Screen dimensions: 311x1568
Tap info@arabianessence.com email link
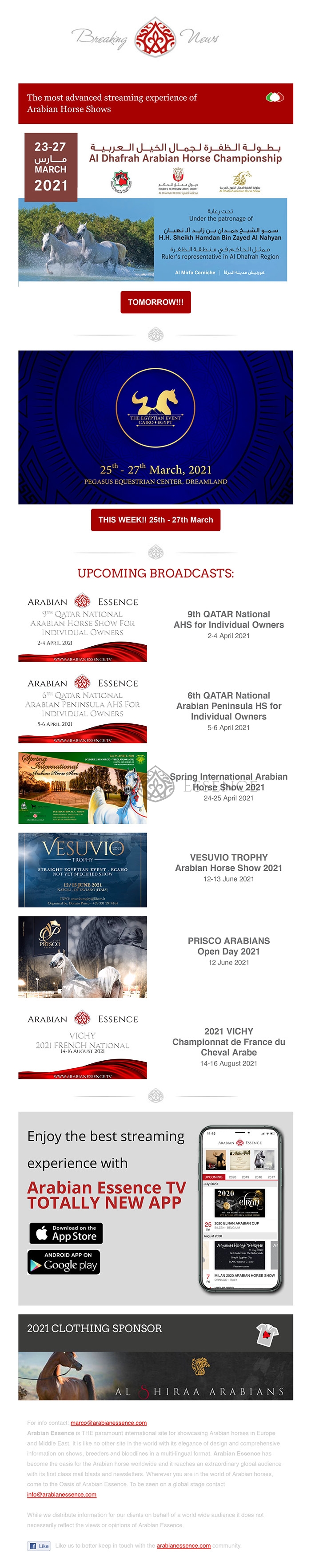coord(62,1494)
